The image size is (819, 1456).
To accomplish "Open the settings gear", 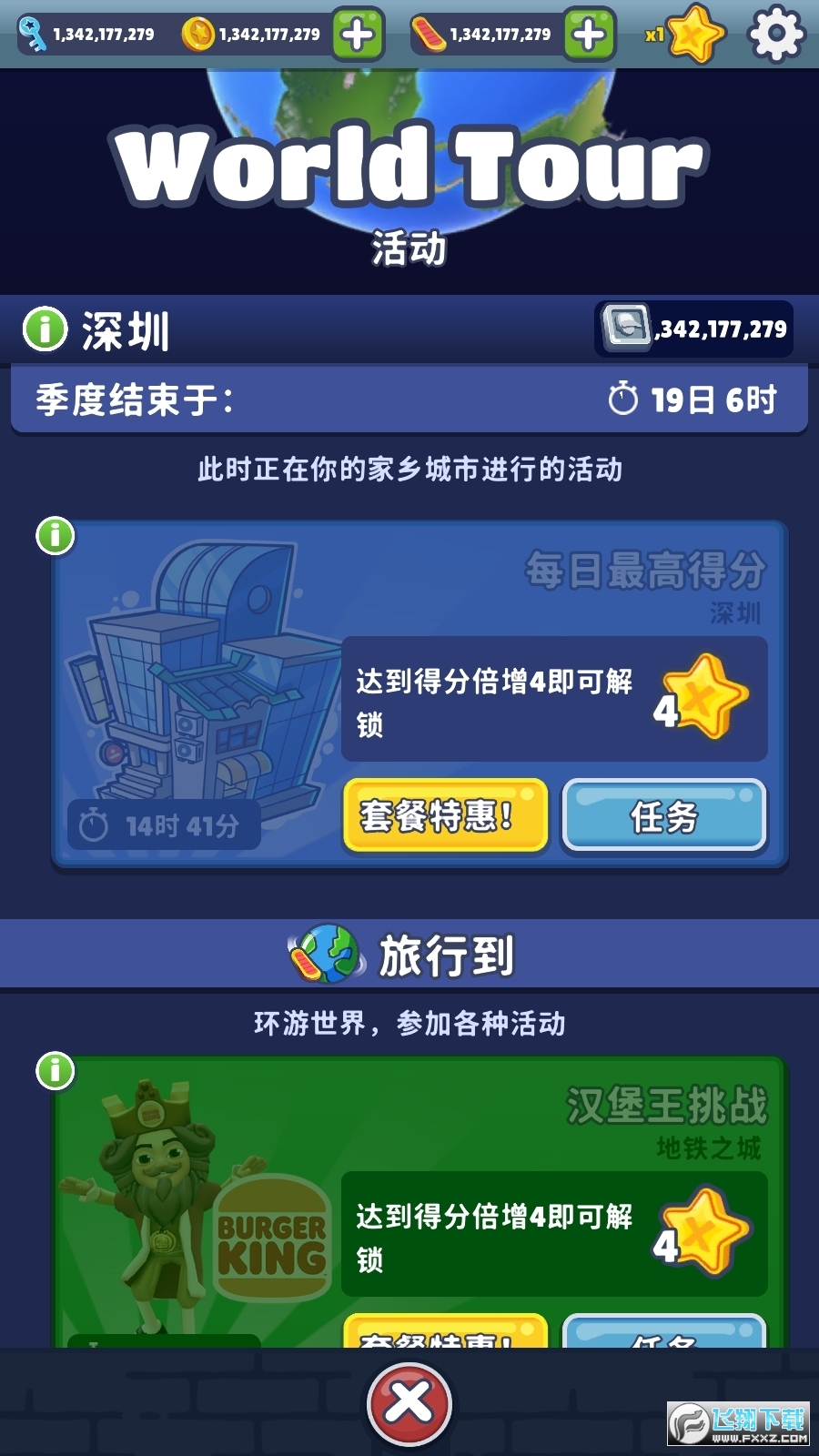I will (775, 35).
